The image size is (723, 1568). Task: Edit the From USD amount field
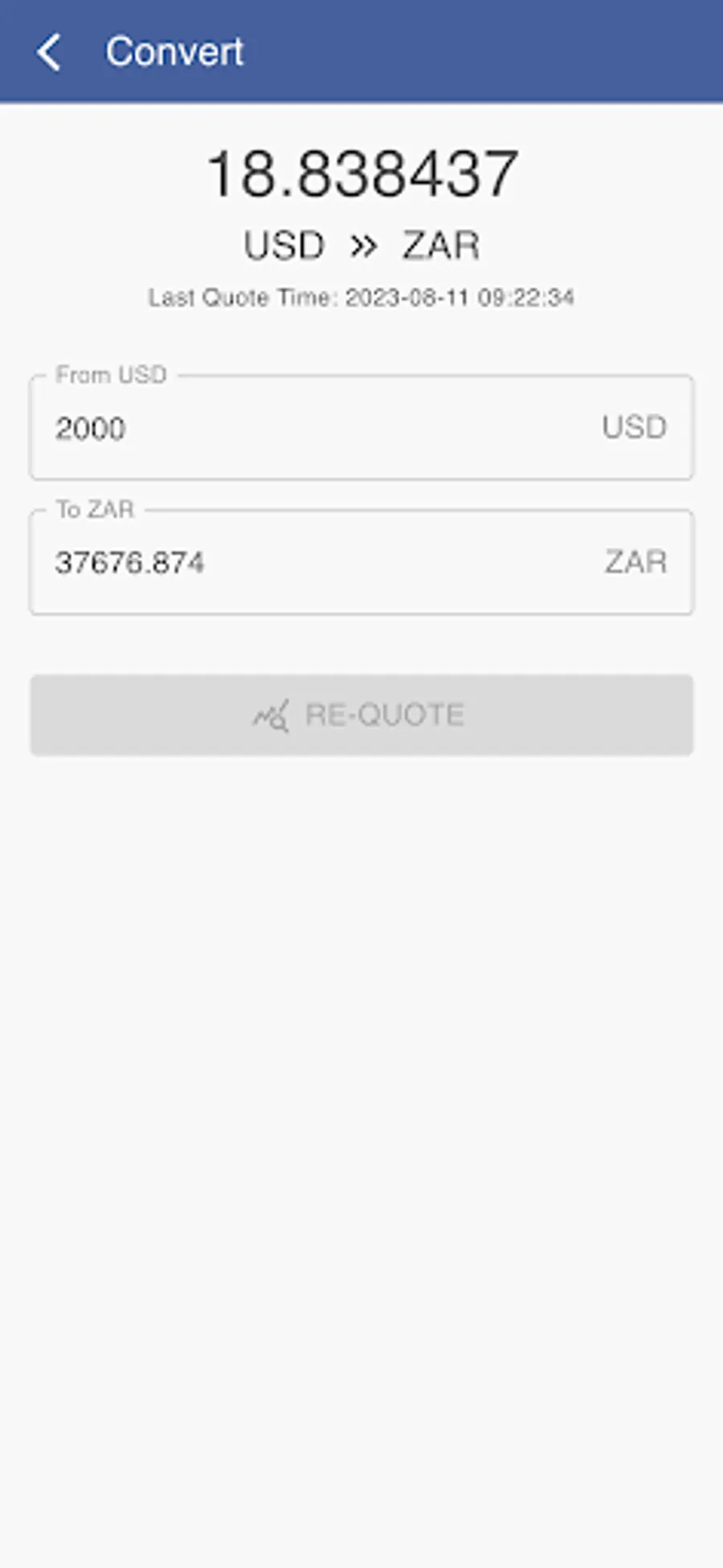(321, 428)
